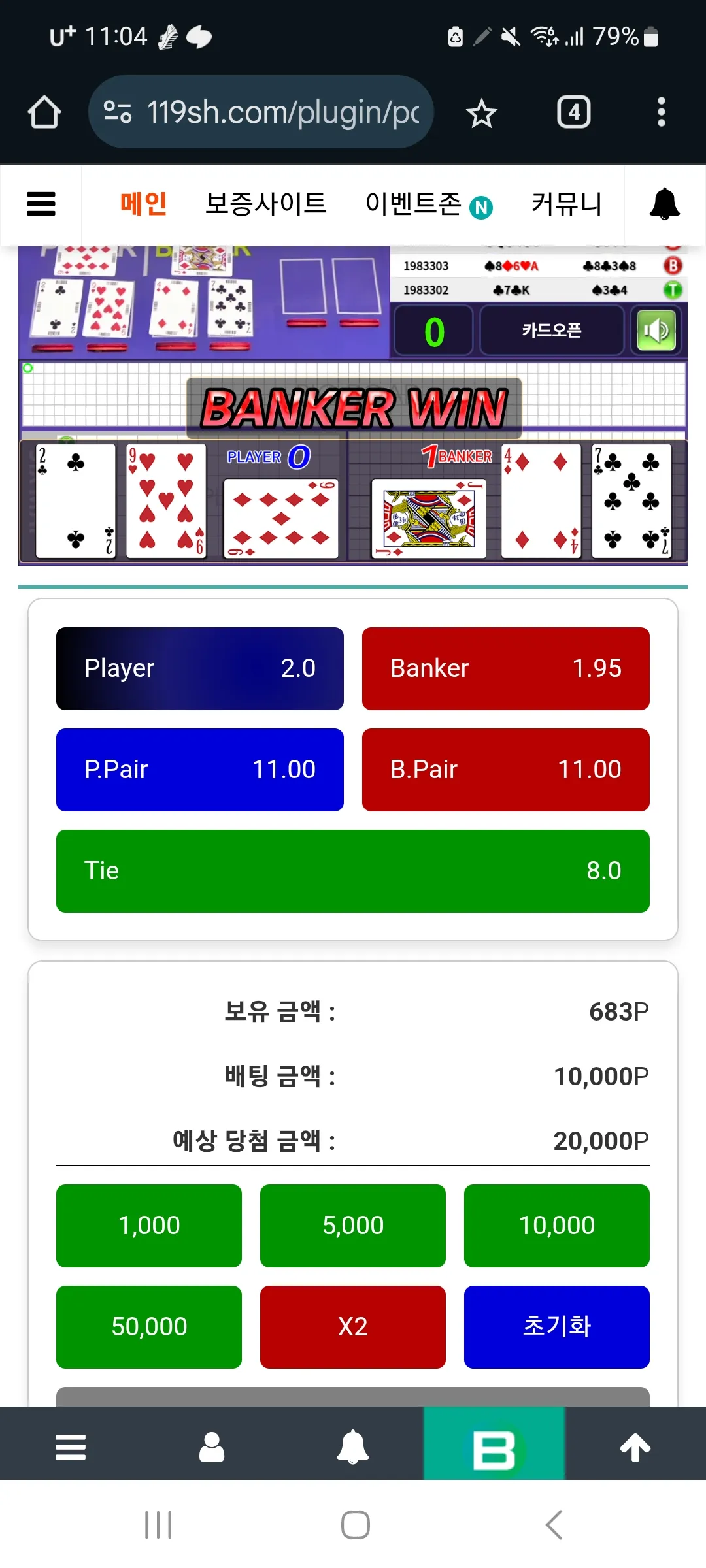Bet on Banker at 1.95
The height and width of the screenshot is (1568, 706).
(506, 668)
